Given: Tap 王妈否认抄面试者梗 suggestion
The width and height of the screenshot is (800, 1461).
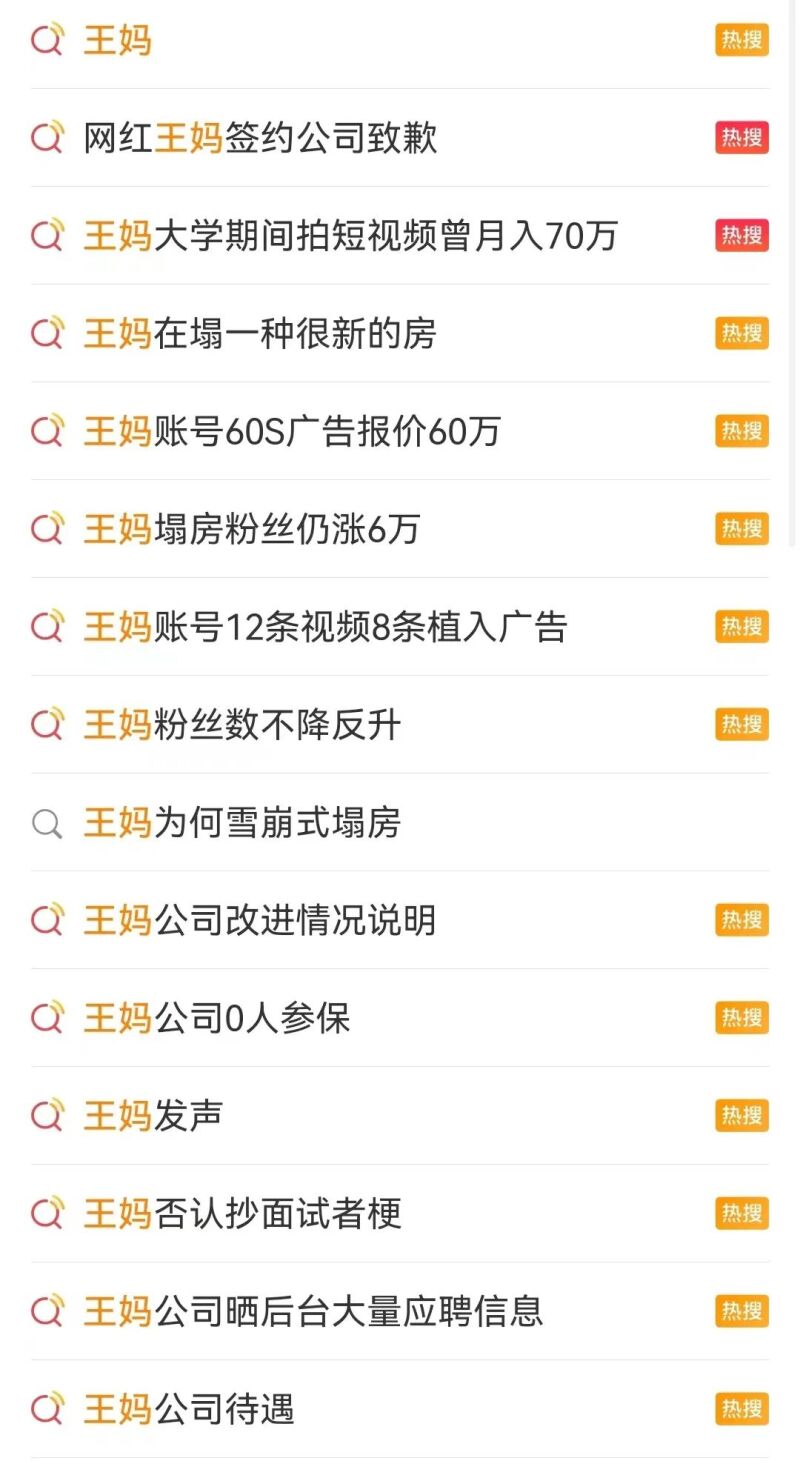Looking at the screenshot, I should tap(242, 1214).
